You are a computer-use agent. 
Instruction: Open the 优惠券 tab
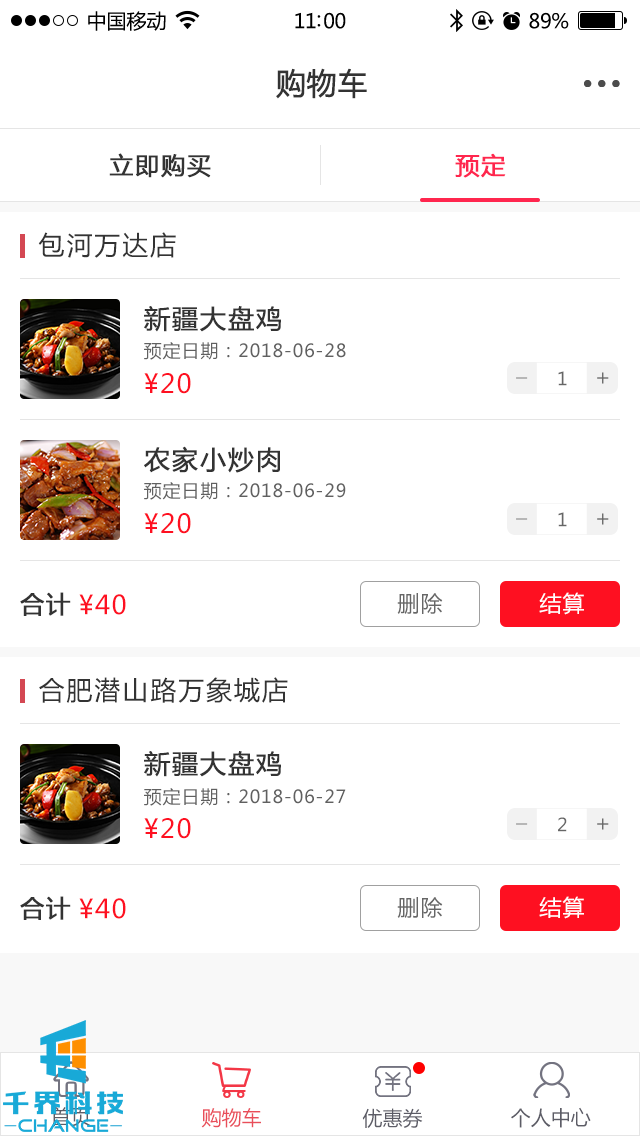point(392,1095)
